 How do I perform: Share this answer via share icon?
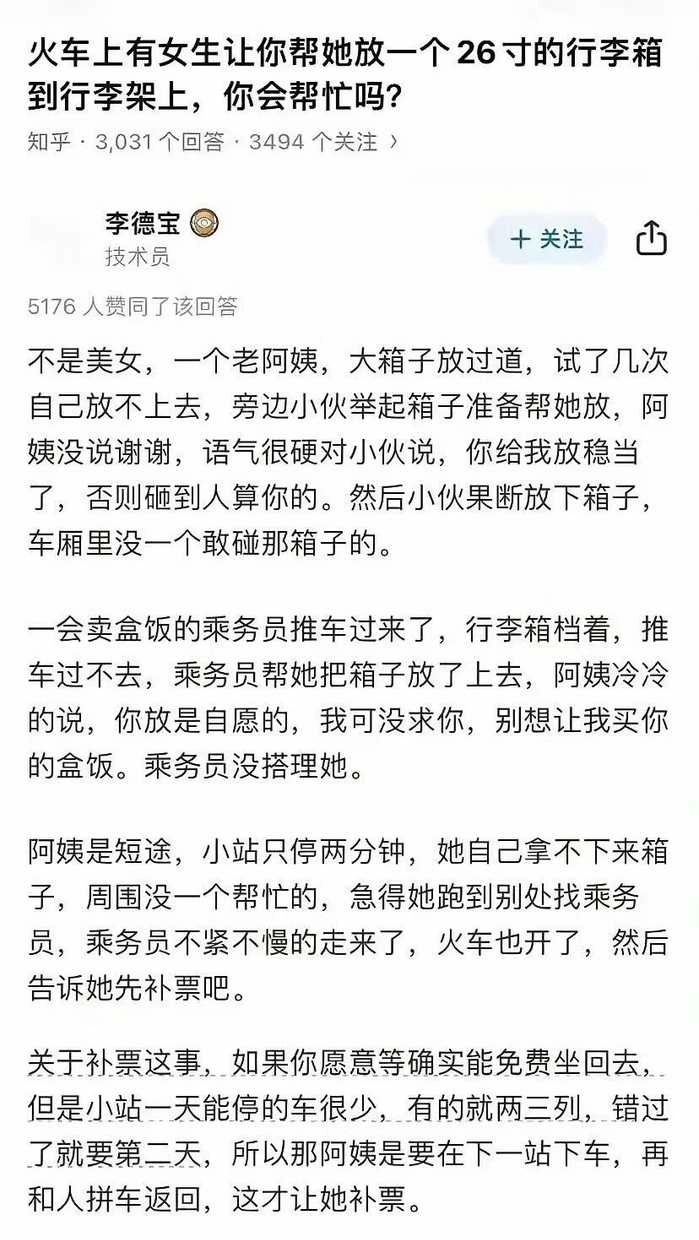coord(651,238)
